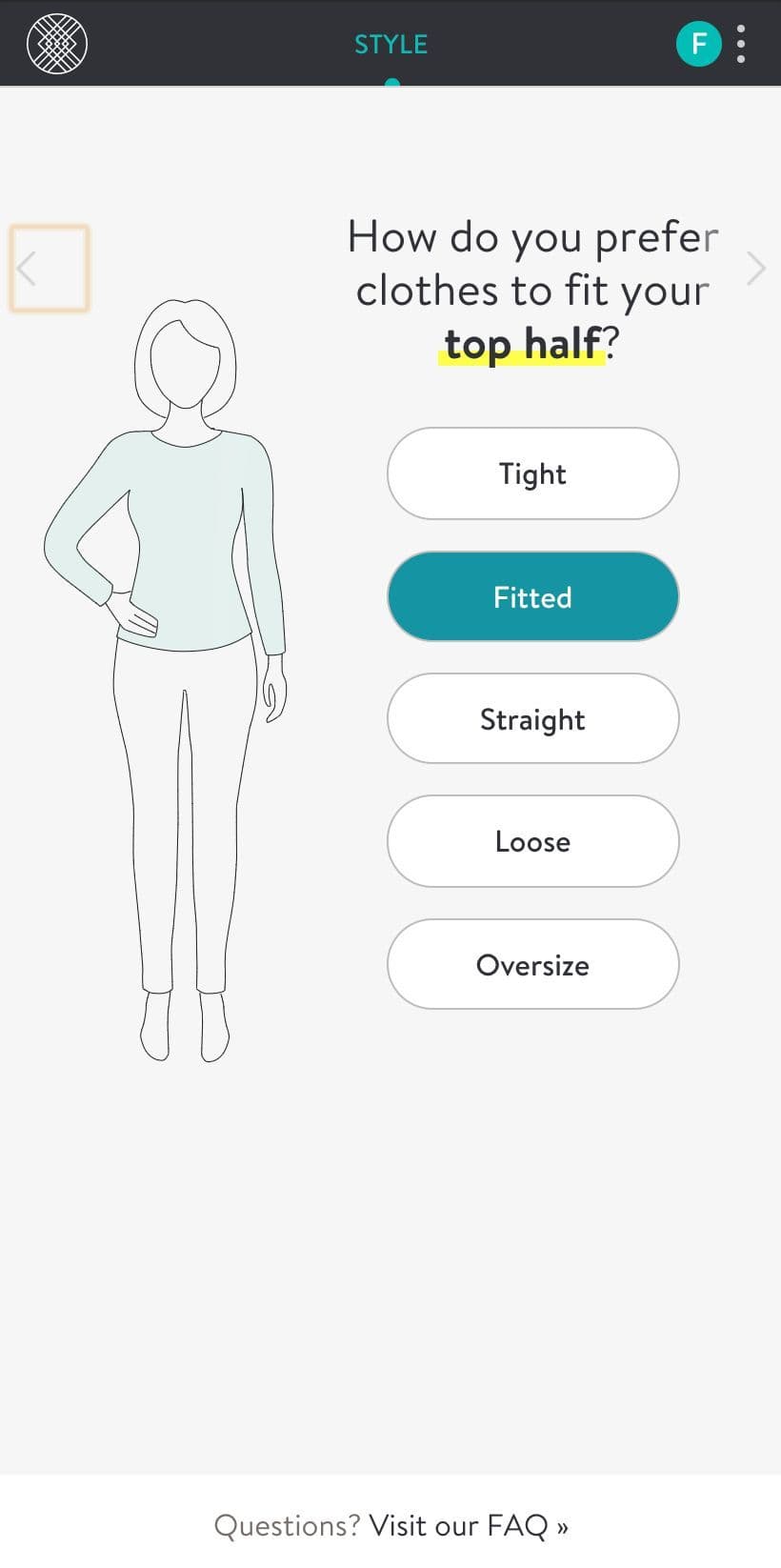
Task: Tap the Stitch Fix logo icon
Action: 57,44
